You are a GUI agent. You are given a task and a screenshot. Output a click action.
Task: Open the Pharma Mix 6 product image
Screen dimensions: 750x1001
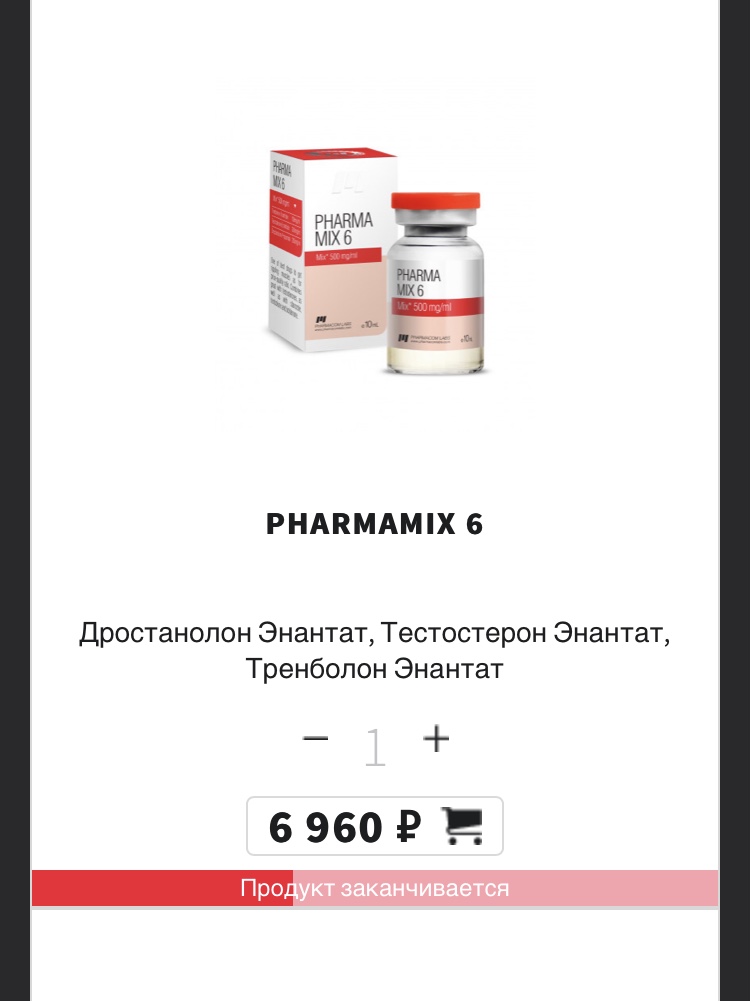[x=375, y=260]
